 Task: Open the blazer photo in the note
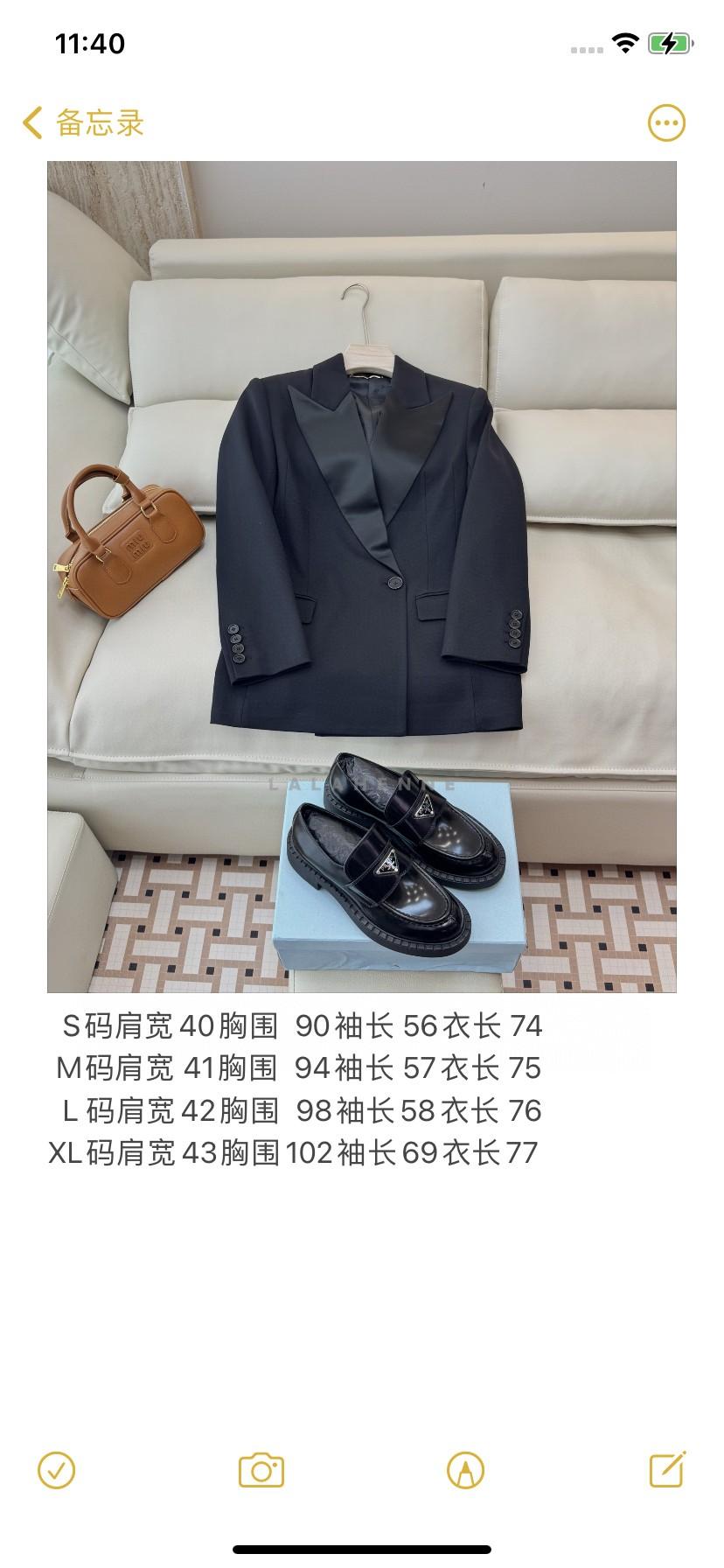[362, 577]
